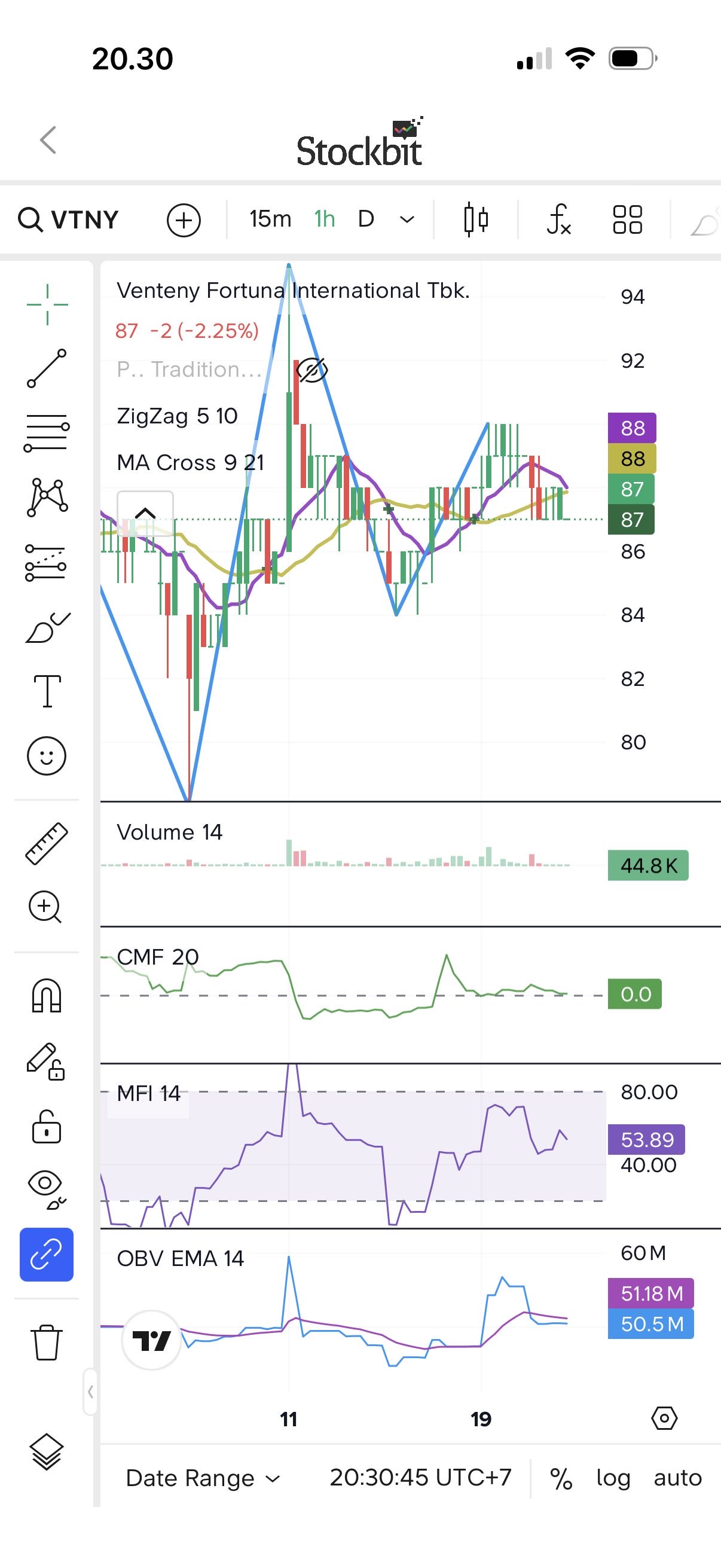Select the trend line drawing tool

pos(47,368)
